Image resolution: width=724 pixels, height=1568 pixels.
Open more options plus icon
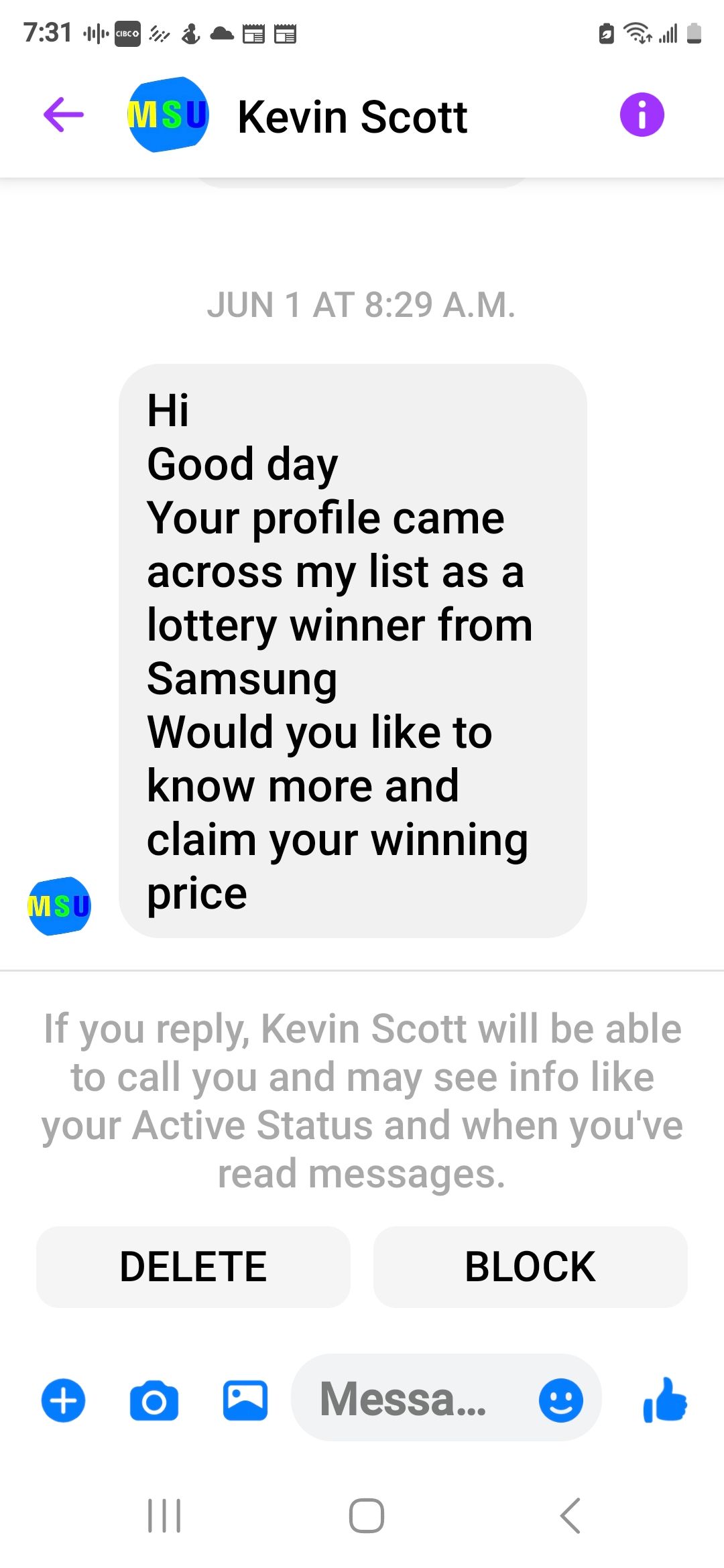tap(64, 1400)
